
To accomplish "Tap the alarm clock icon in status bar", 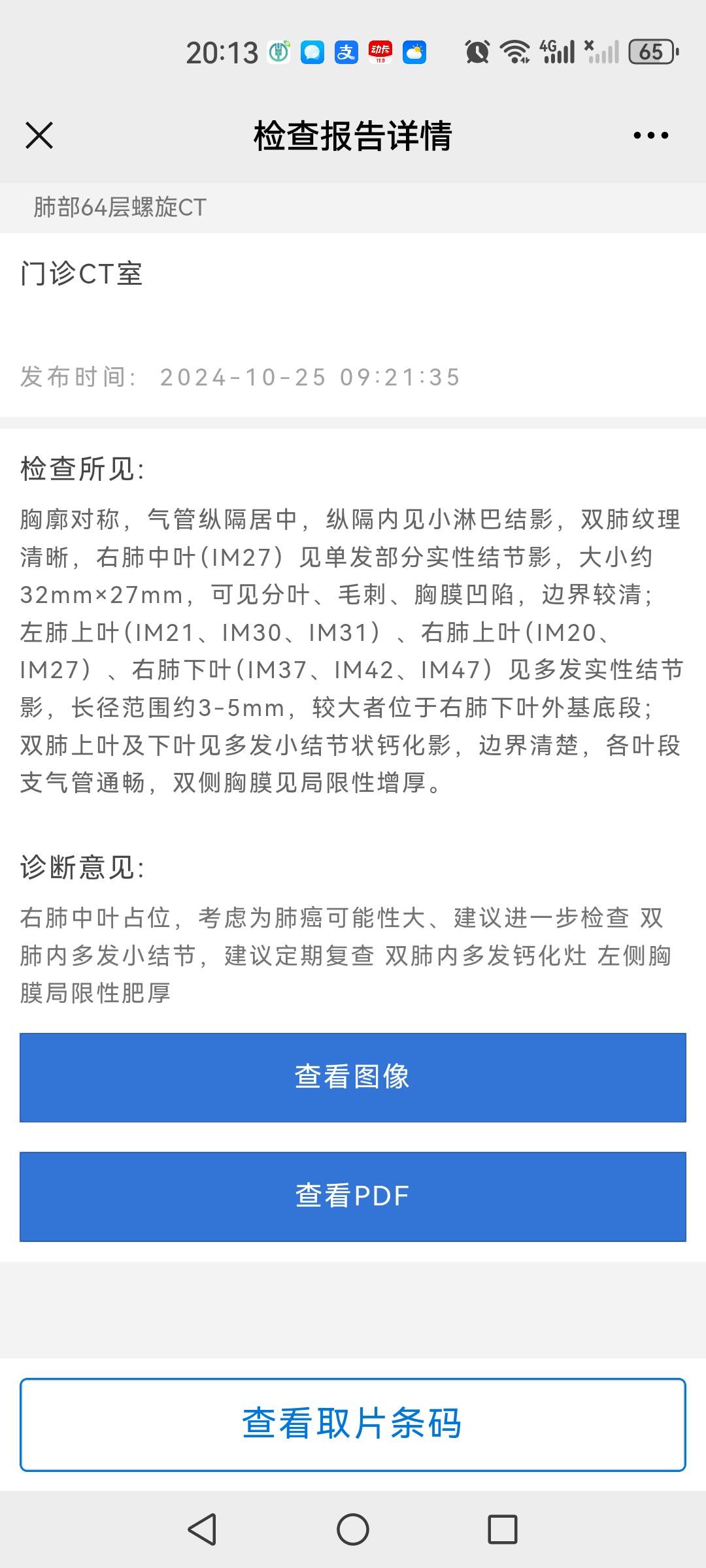I will [475, 51].
